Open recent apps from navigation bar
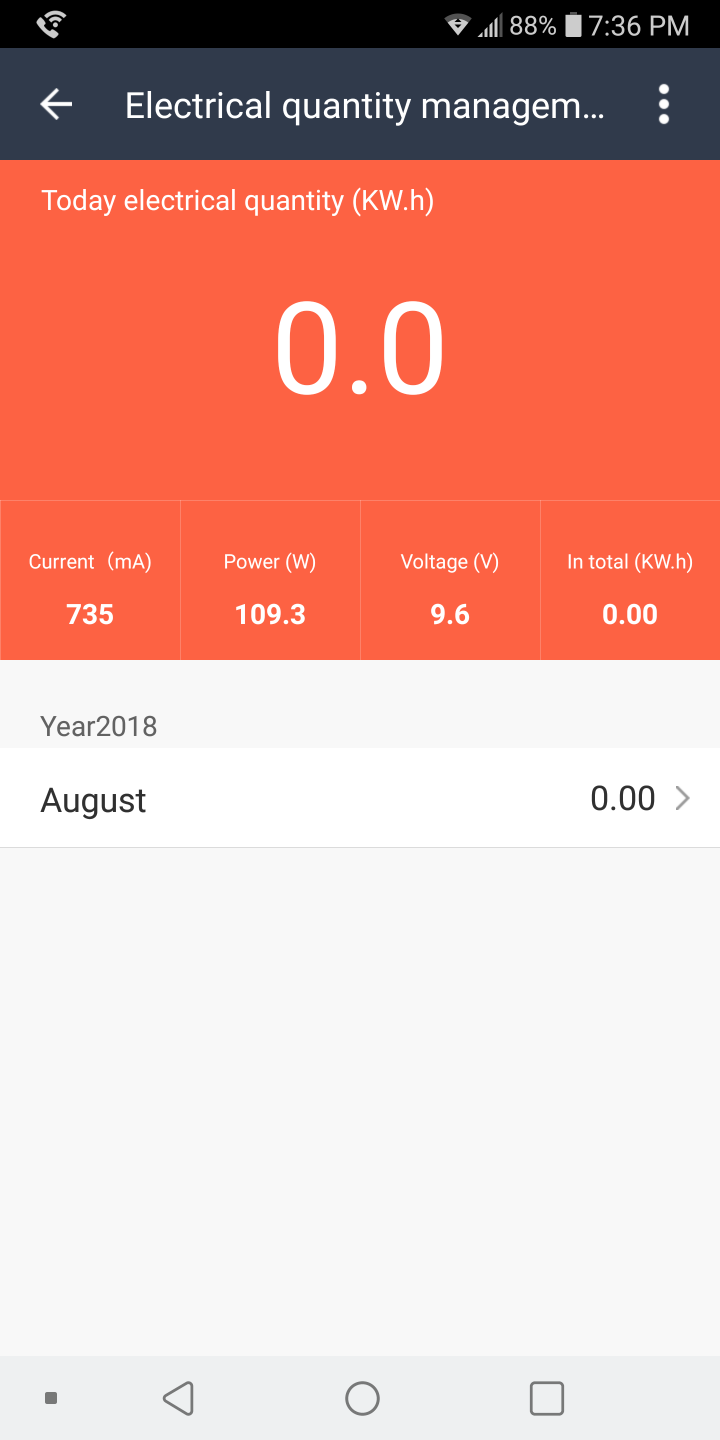720x1440 pixels. click(547, 1398)
